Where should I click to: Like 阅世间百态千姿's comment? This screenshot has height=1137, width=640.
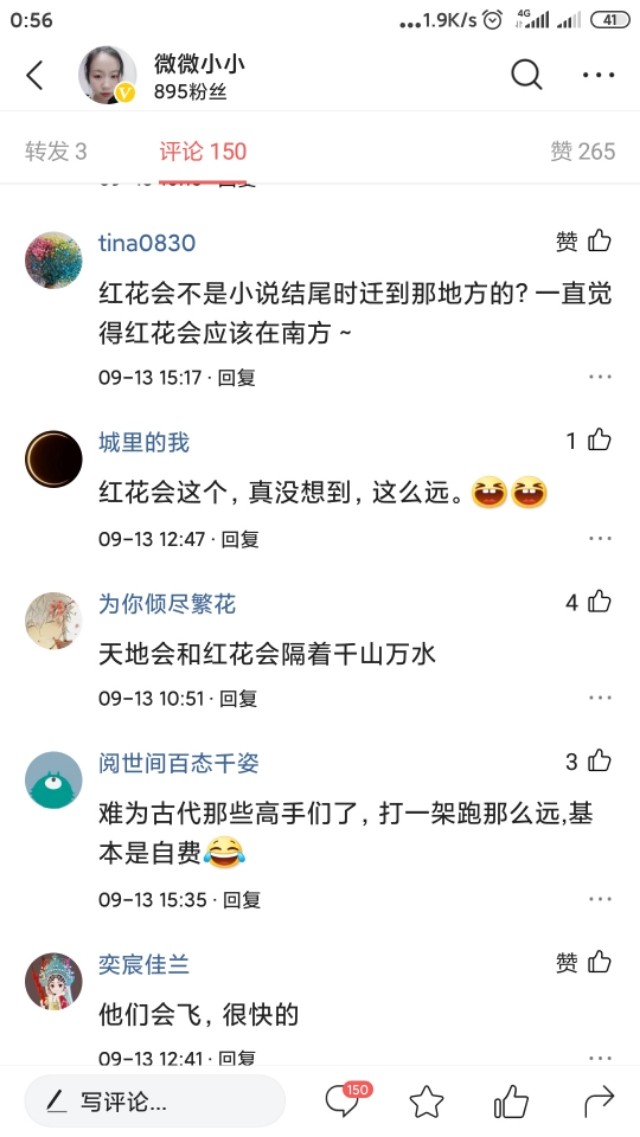point(598,762)
